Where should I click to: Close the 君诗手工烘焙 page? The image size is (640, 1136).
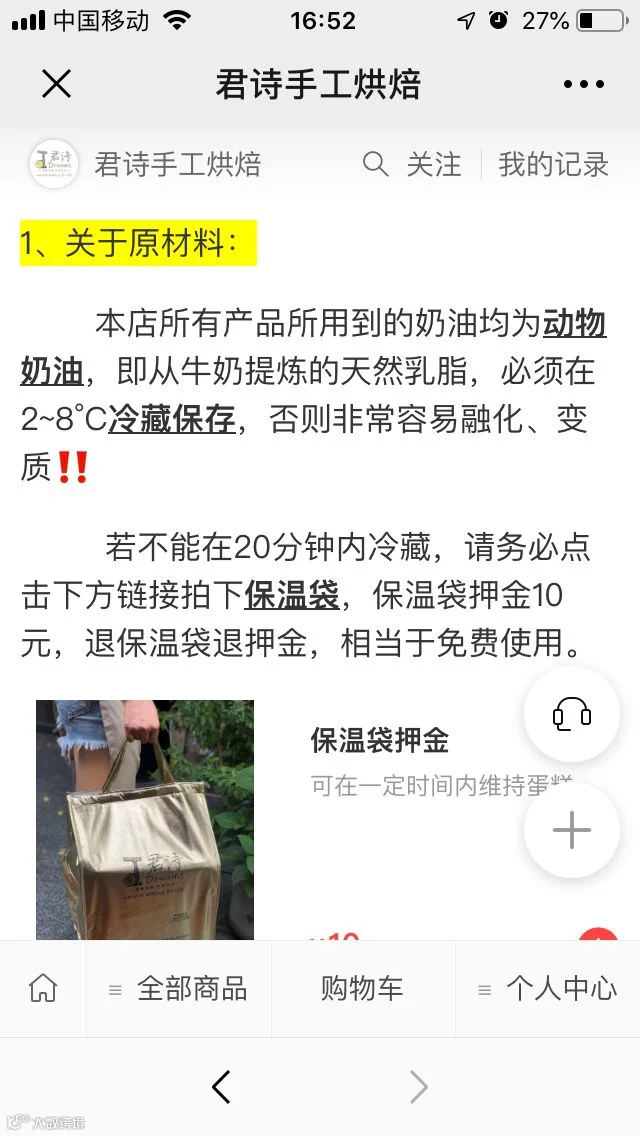[57, 84]
